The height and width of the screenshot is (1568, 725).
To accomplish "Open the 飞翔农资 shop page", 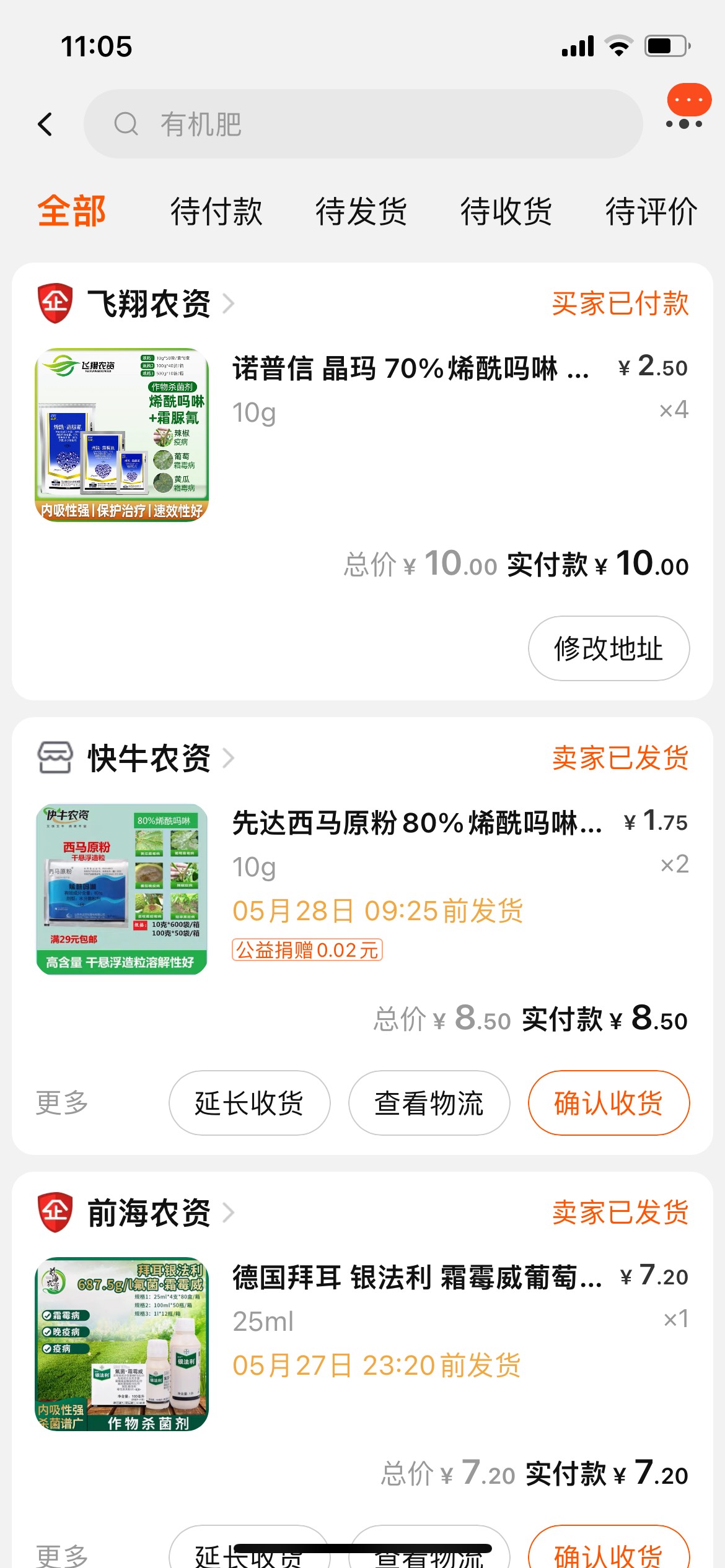I will click(x=149, y=304).
